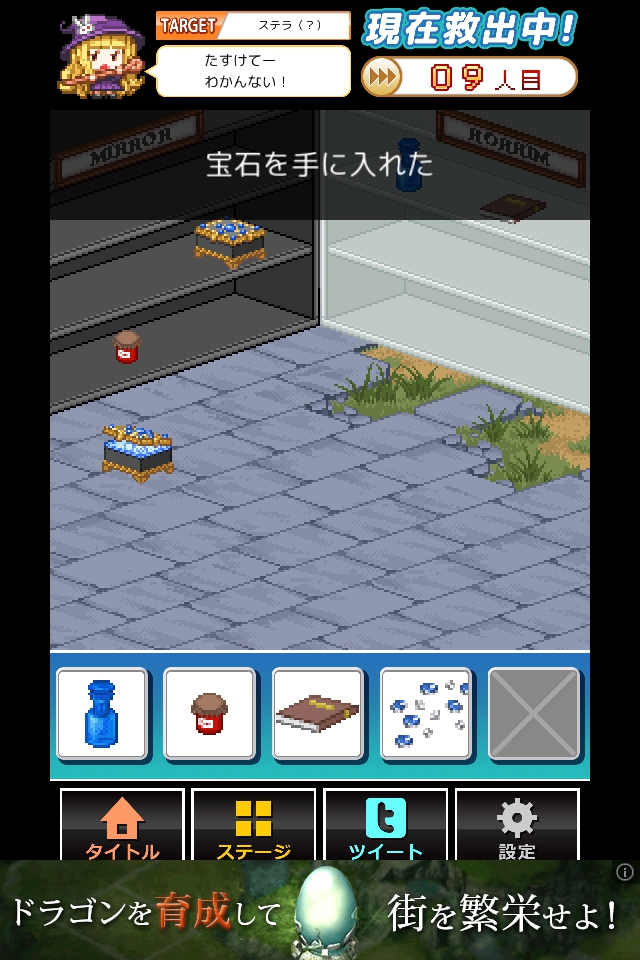Share via the ツイート button
Viewport: 640px width, 960px height.
click(x=385, y=828)
